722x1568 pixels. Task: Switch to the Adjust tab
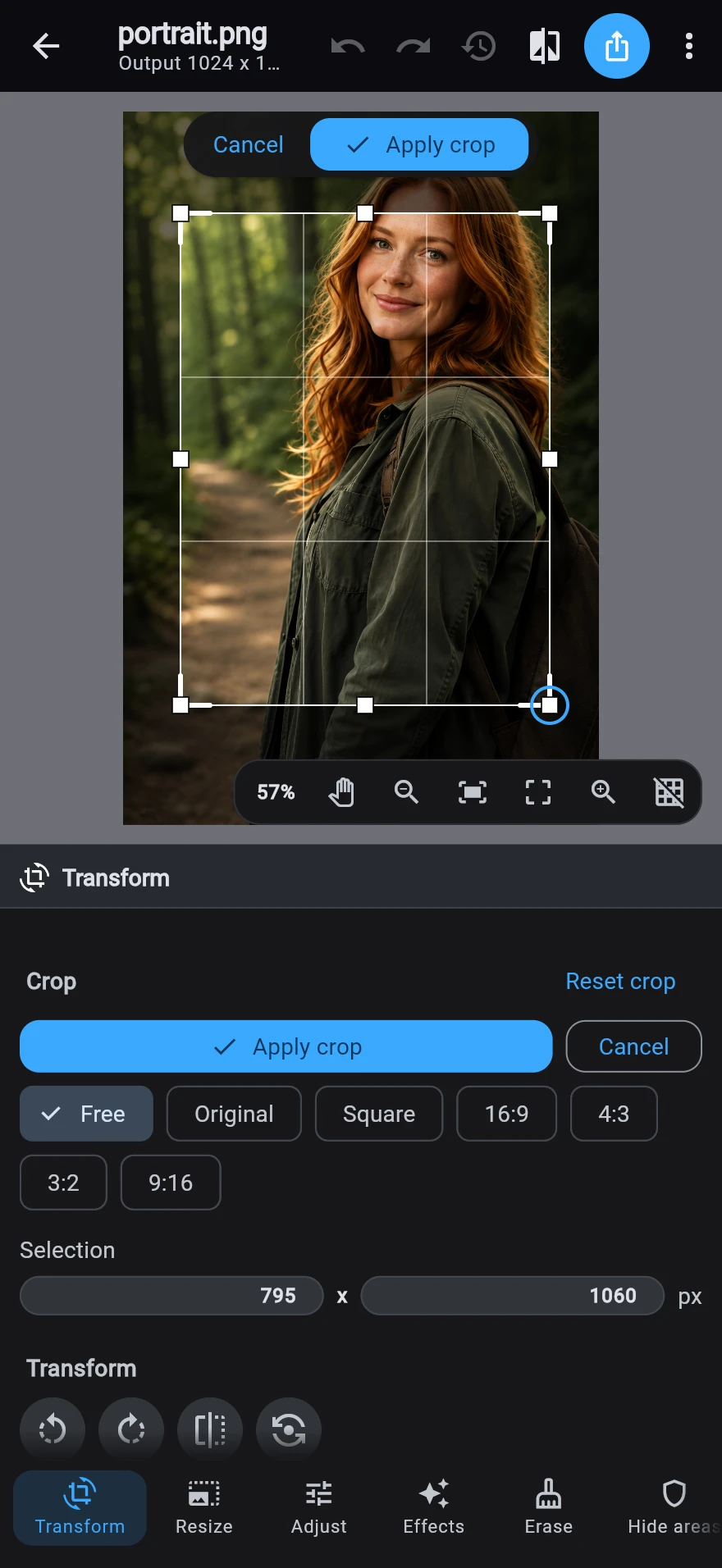point(319,1507)
